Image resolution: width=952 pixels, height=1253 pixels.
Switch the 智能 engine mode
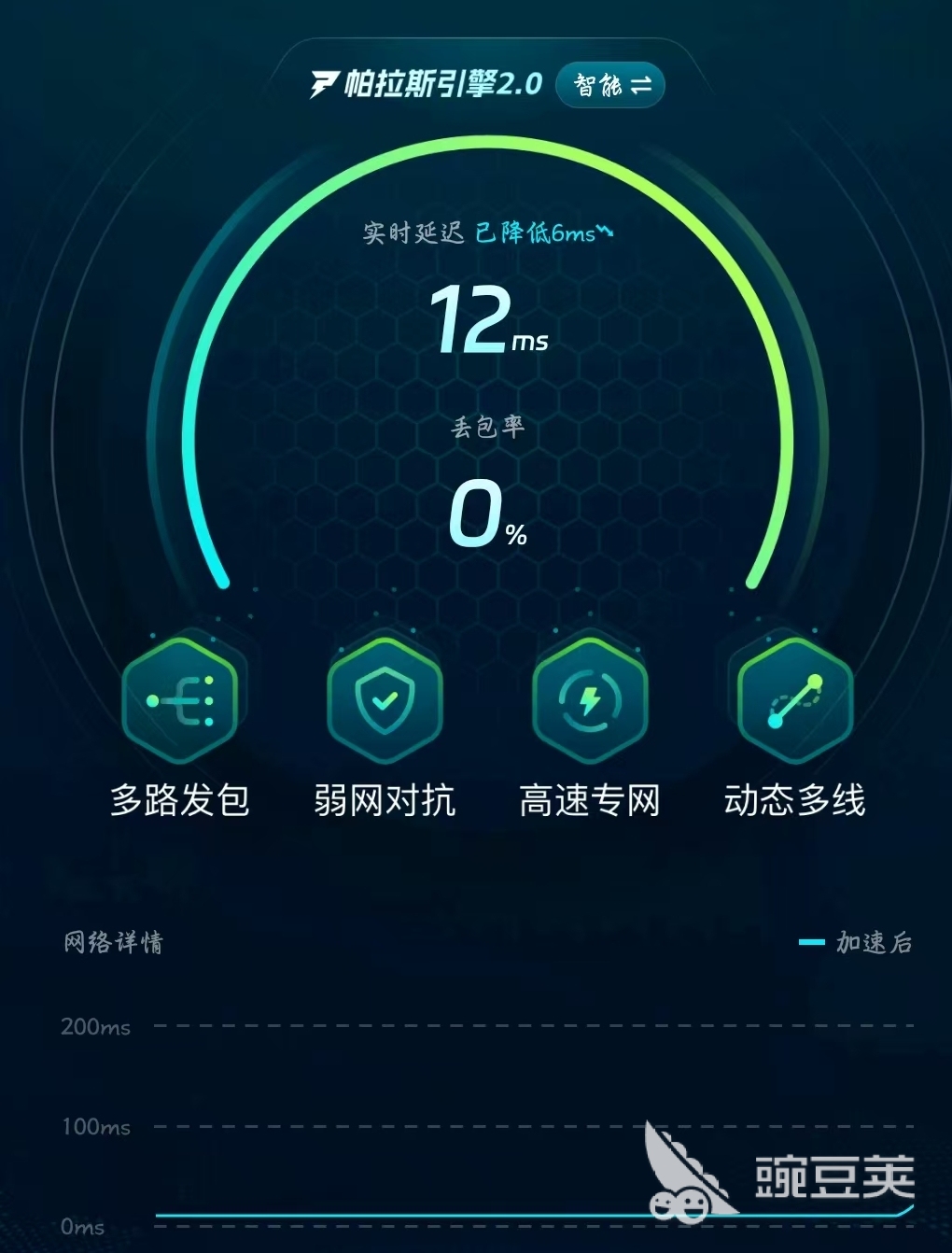click(x=610, y=85)
